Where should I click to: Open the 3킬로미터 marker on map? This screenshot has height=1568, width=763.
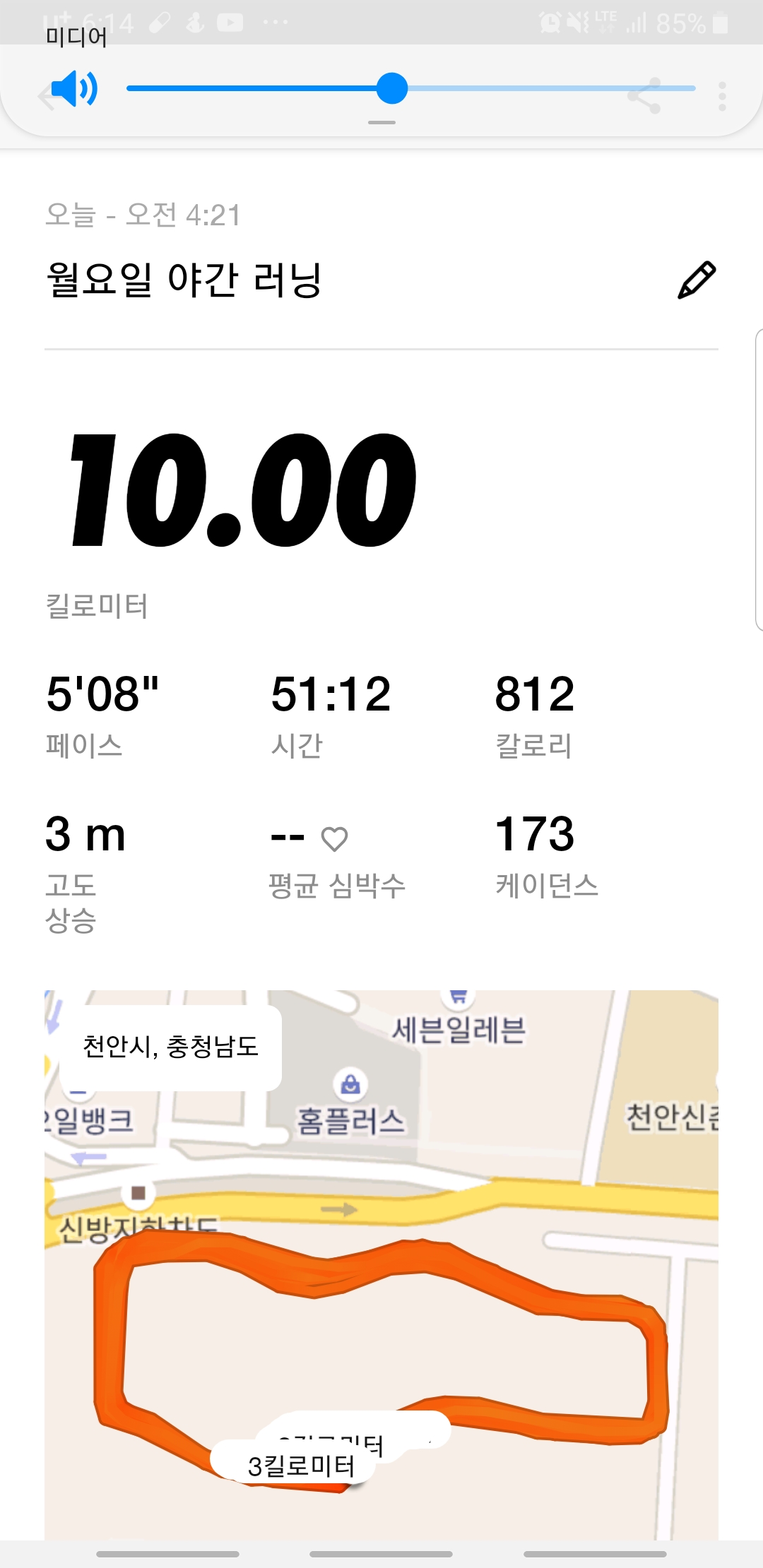point(301,1466)
